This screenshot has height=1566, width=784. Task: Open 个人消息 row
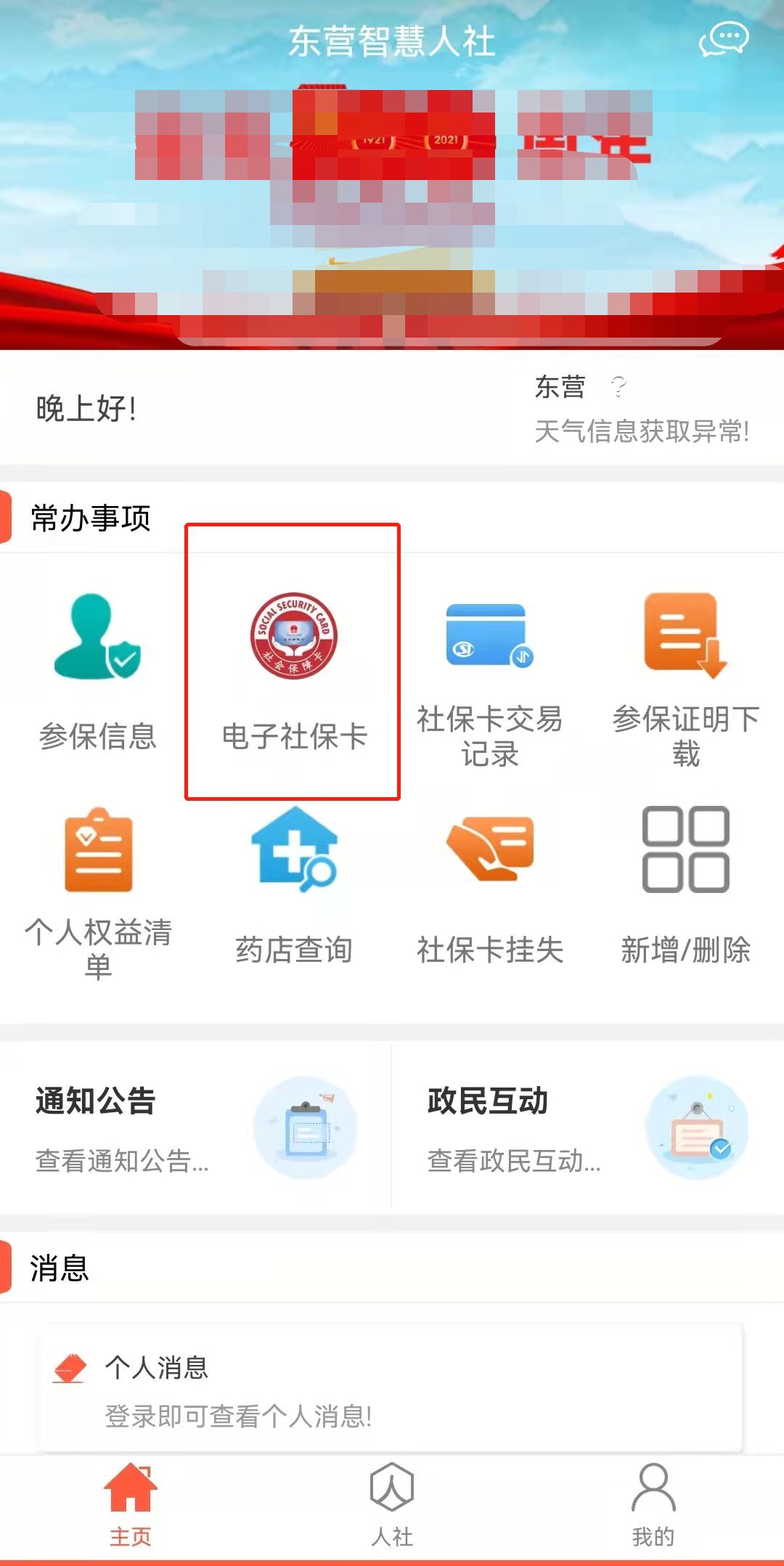[x=392, y=1390]
